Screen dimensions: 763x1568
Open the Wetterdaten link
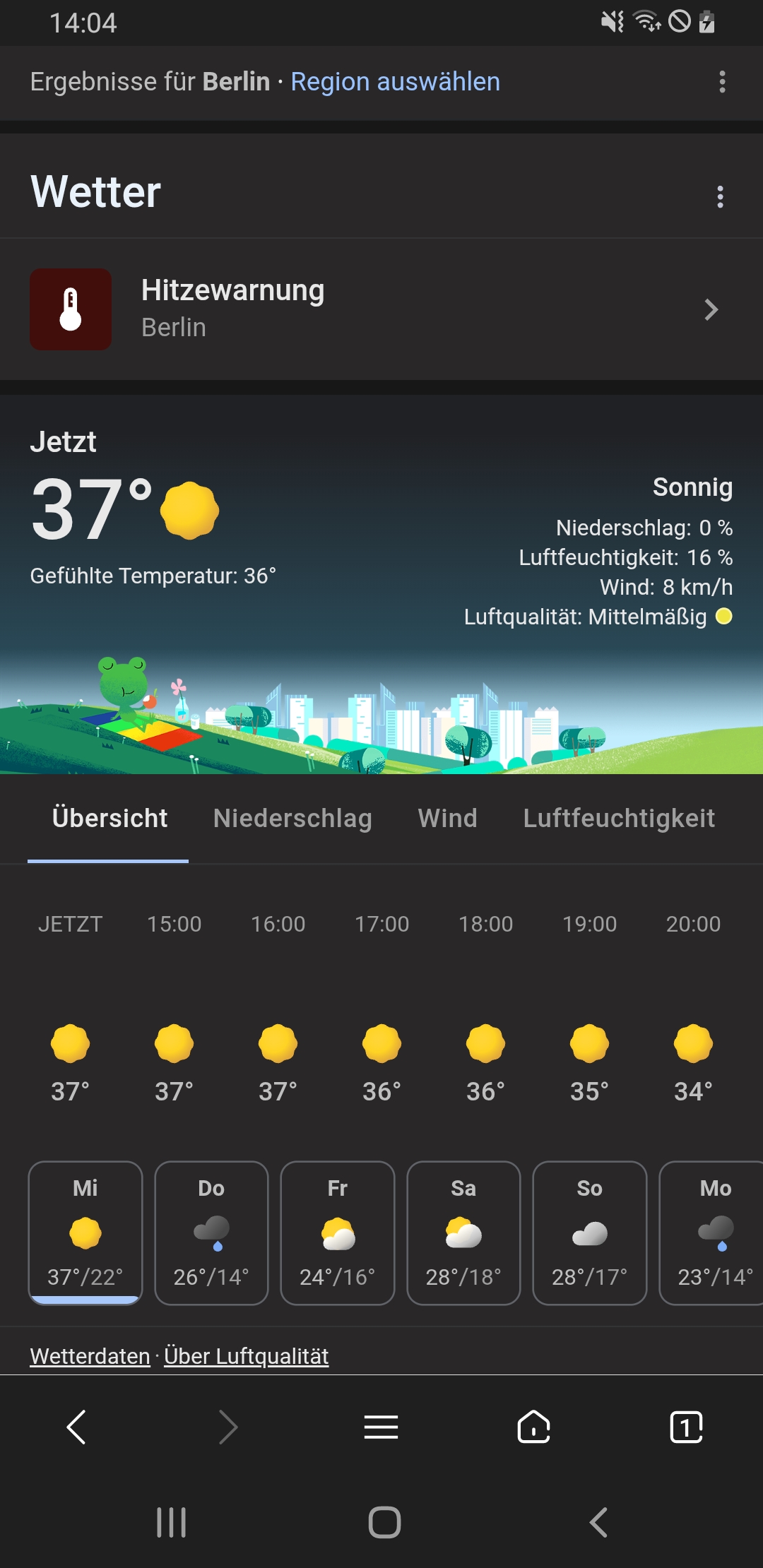pyautogui.click(x=90, y=1356)
